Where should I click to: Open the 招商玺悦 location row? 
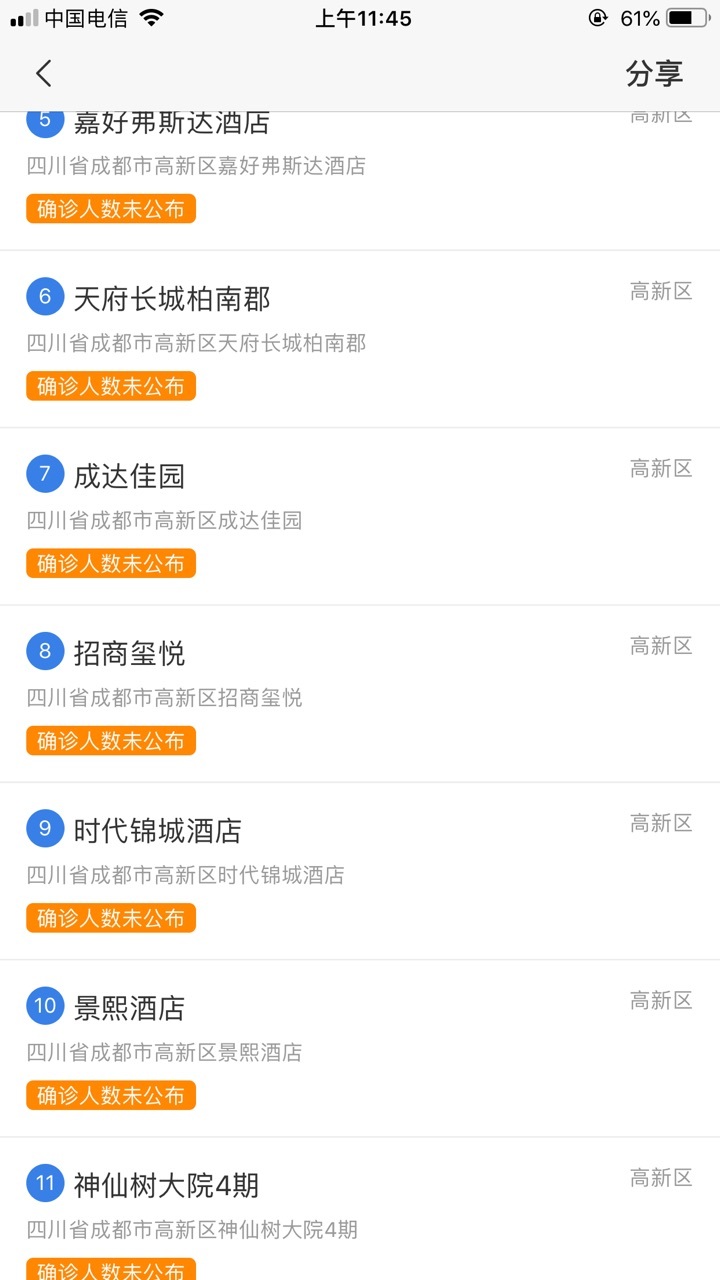point(360,693)
